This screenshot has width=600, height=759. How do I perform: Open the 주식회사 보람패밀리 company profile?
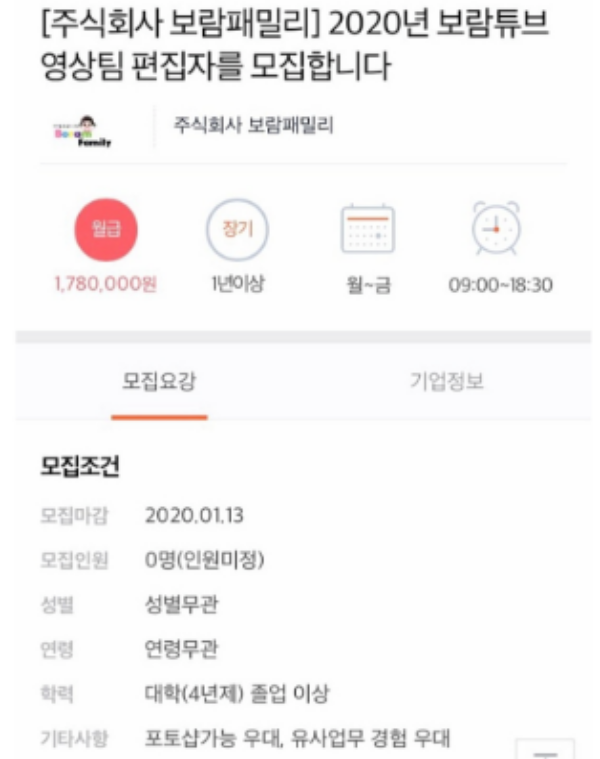coord(253,125)
